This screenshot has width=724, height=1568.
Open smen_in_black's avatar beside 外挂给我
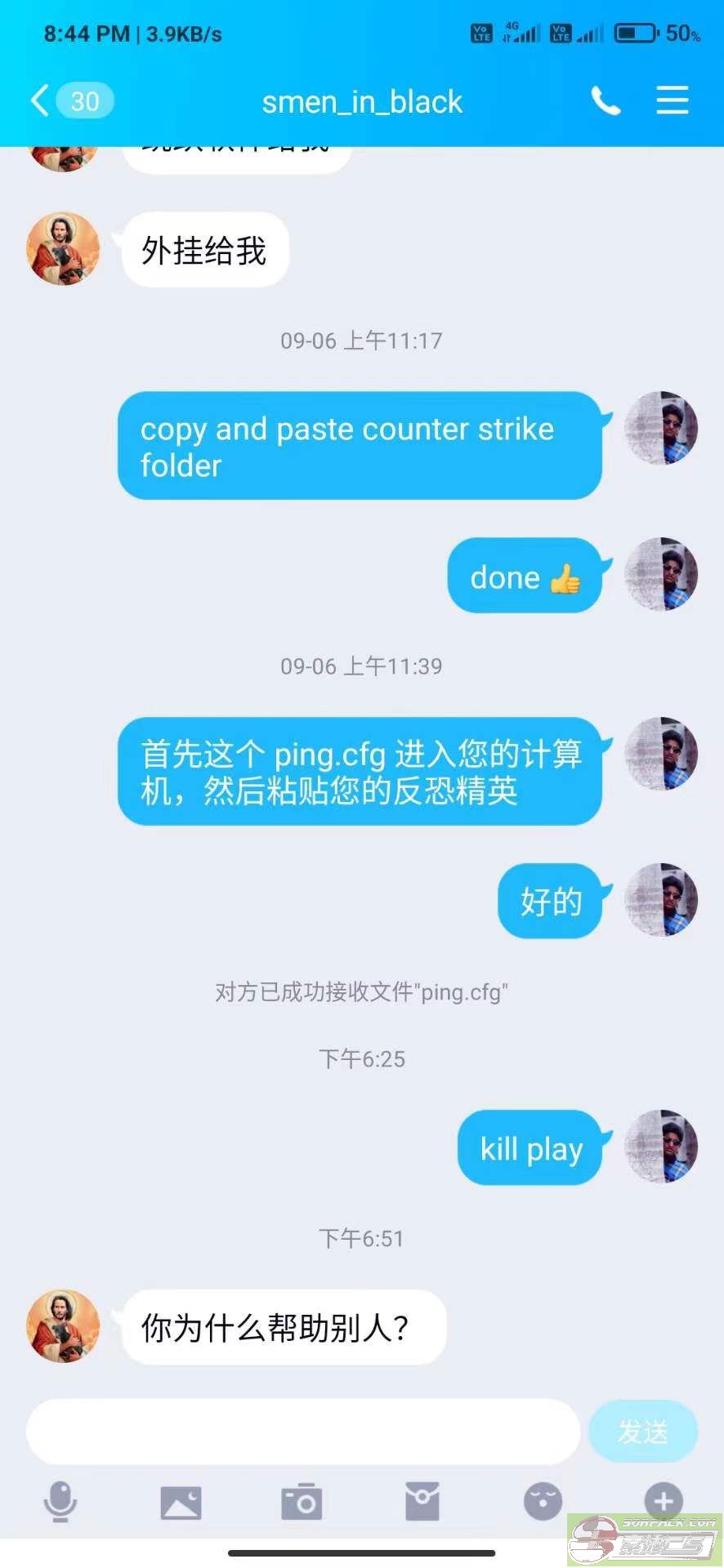point(63,249)
